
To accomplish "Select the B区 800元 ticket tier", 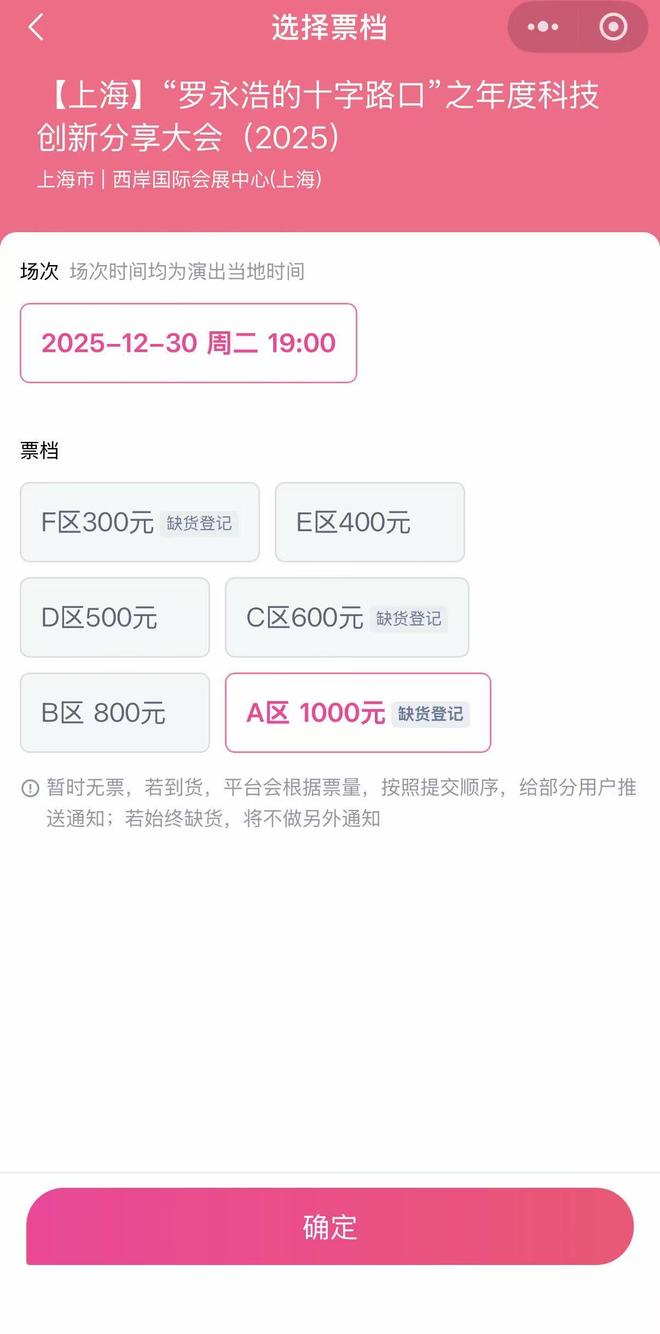I will pos(114,712).
